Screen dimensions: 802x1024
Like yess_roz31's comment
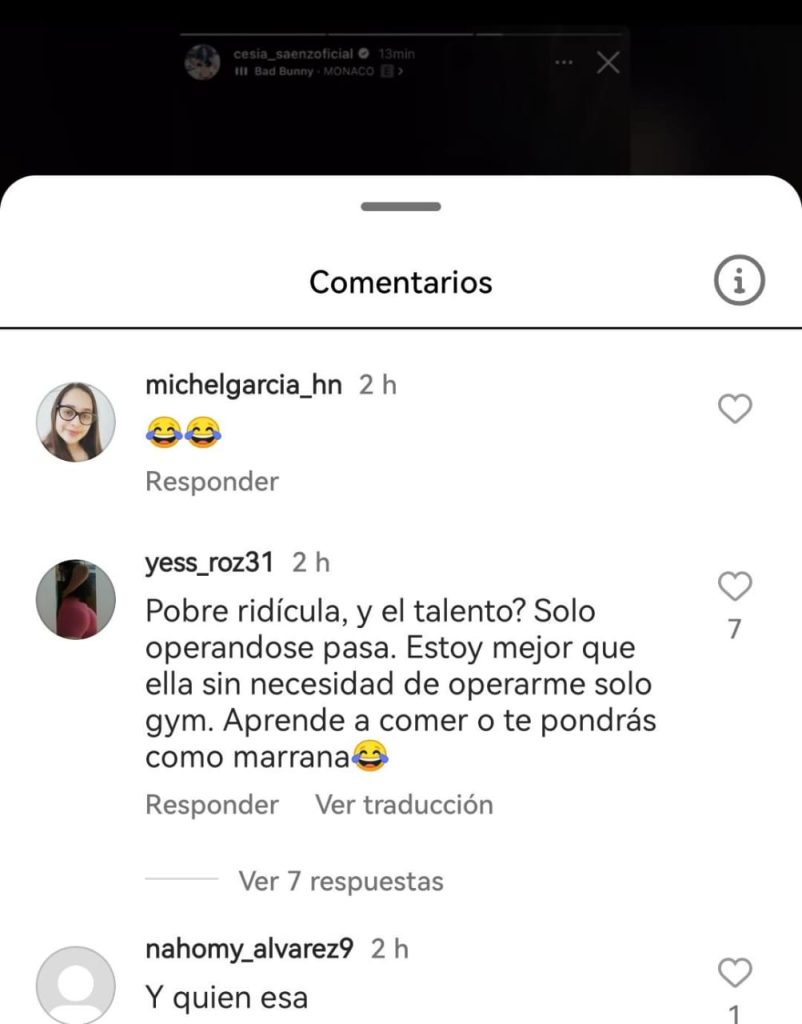click(x=736, y=586)
